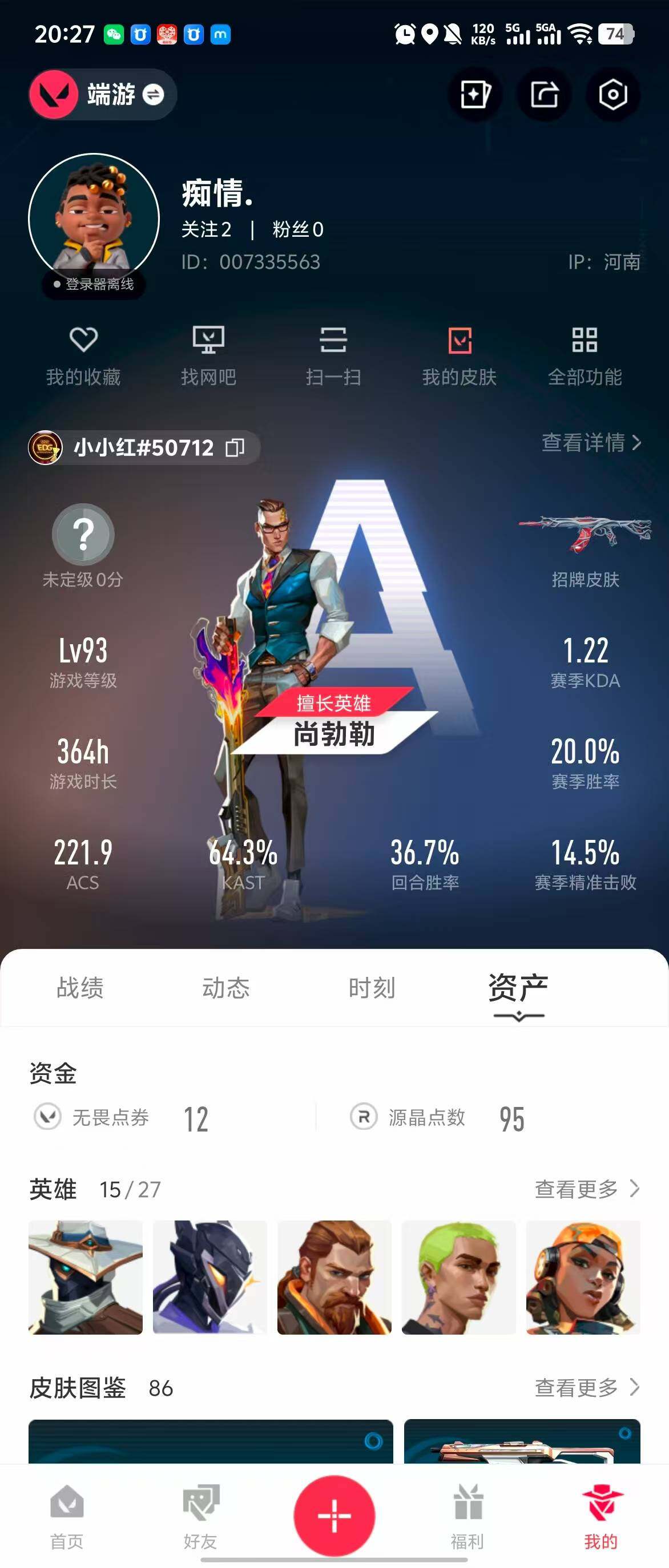This screenshot has height=1568, width=669.
Task: Open 全部功能 all functions
Action: [585, 355]
